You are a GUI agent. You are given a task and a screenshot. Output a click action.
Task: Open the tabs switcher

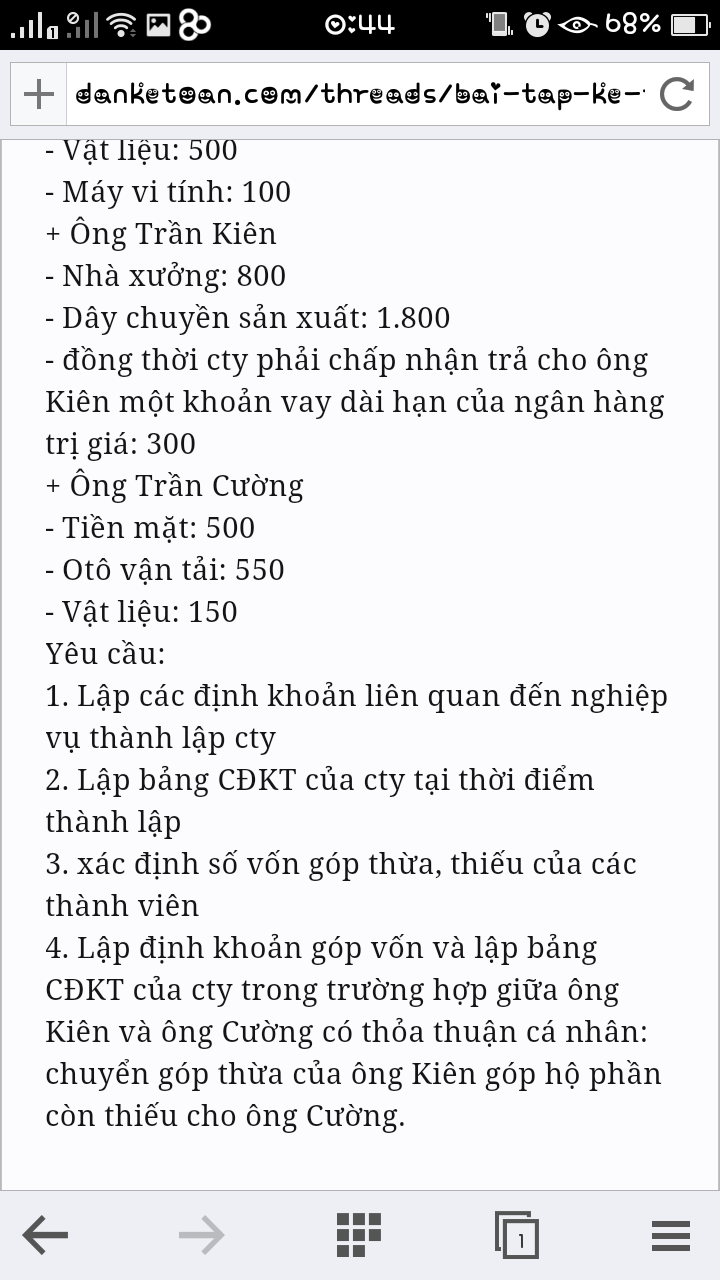pos(516,1236)
